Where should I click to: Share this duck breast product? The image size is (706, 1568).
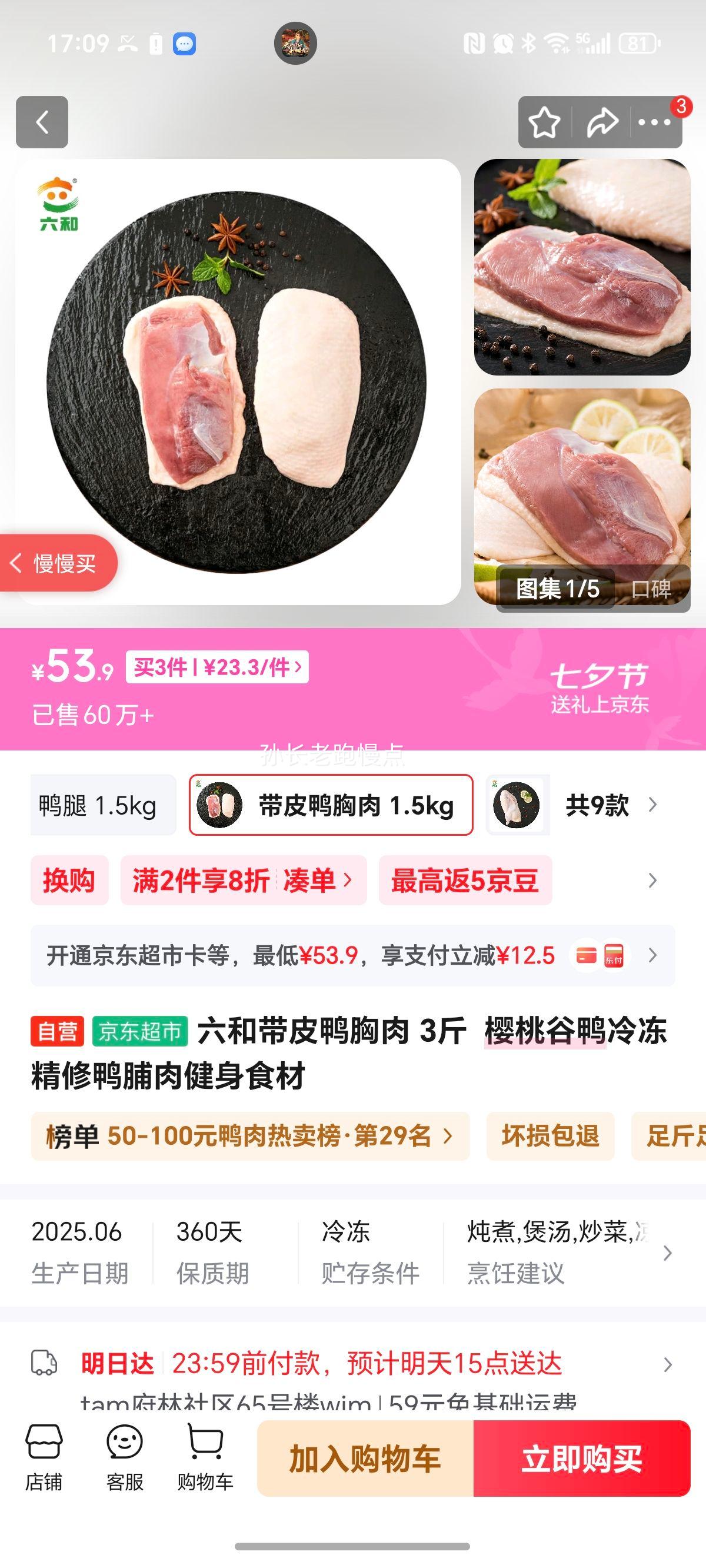tap(602, 122)
